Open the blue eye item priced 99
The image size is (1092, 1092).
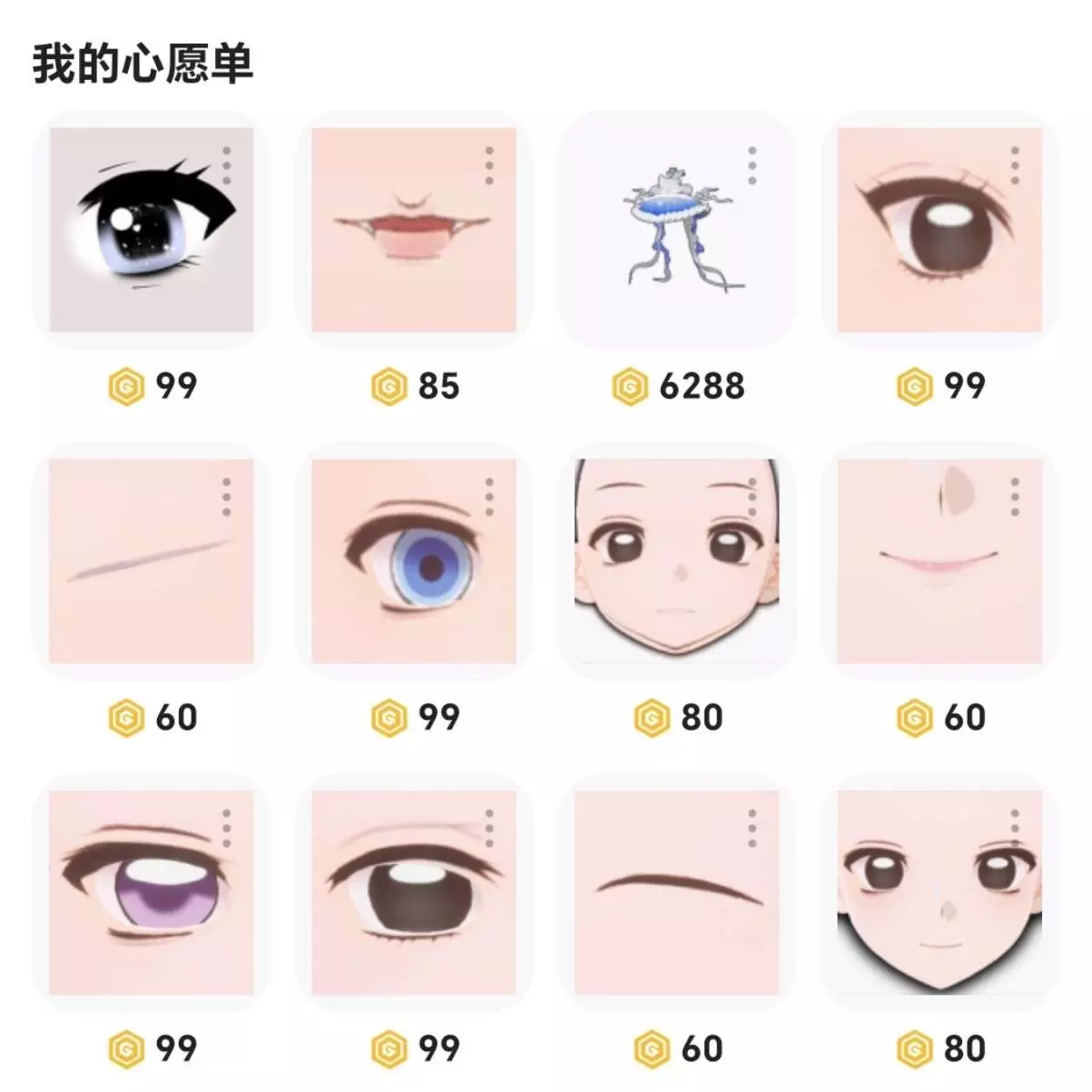[414, 560]
